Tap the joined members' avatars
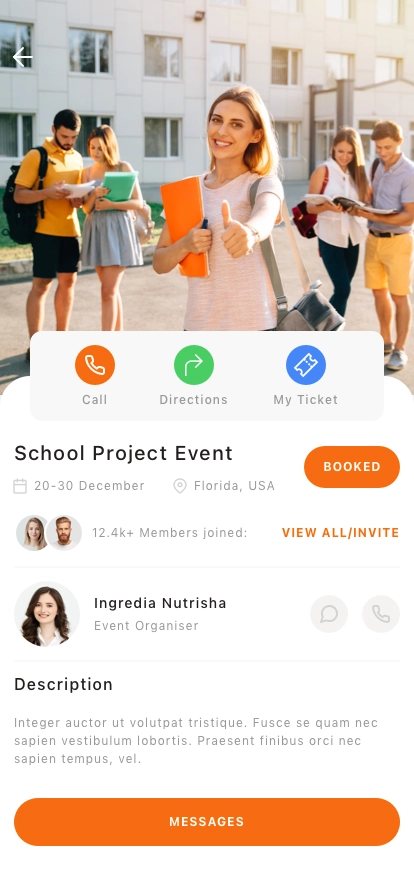 pos(49,533)
